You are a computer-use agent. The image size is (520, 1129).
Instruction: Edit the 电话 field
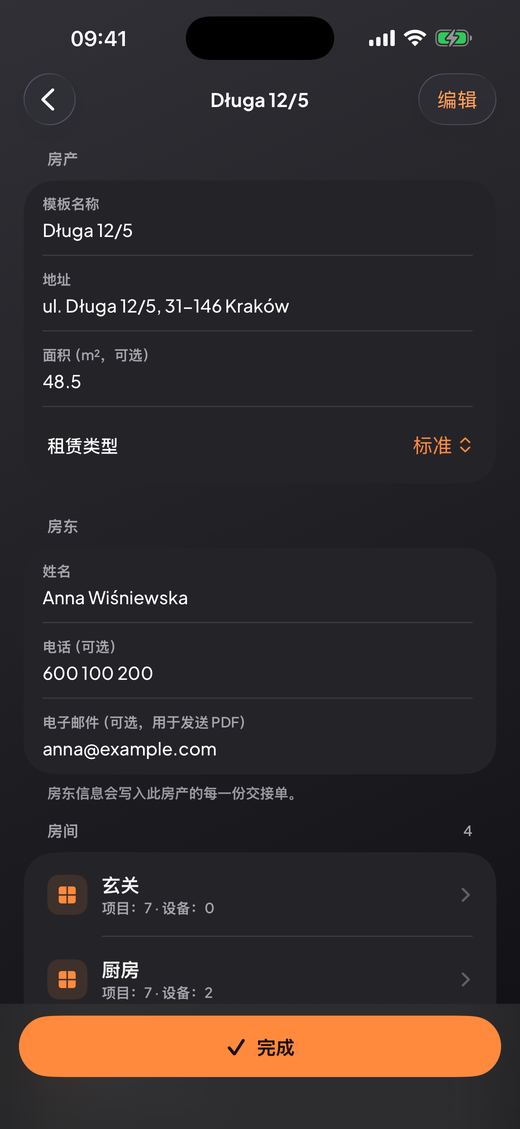258,661
